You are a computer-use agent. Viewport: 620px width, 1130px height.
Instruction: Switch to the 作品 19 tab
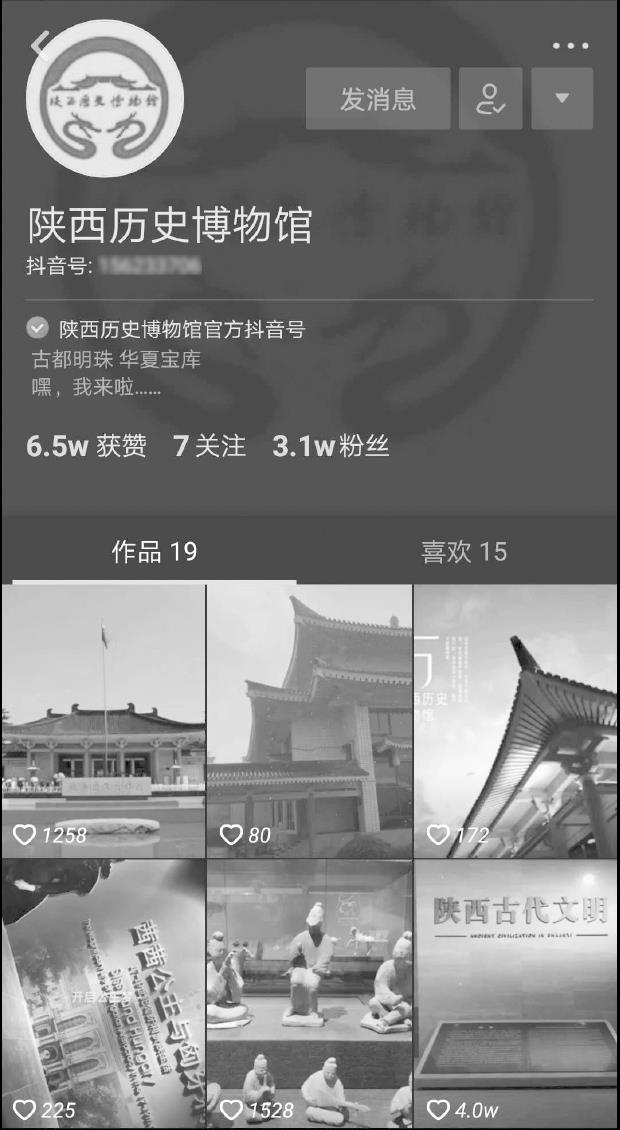[154, 551]
